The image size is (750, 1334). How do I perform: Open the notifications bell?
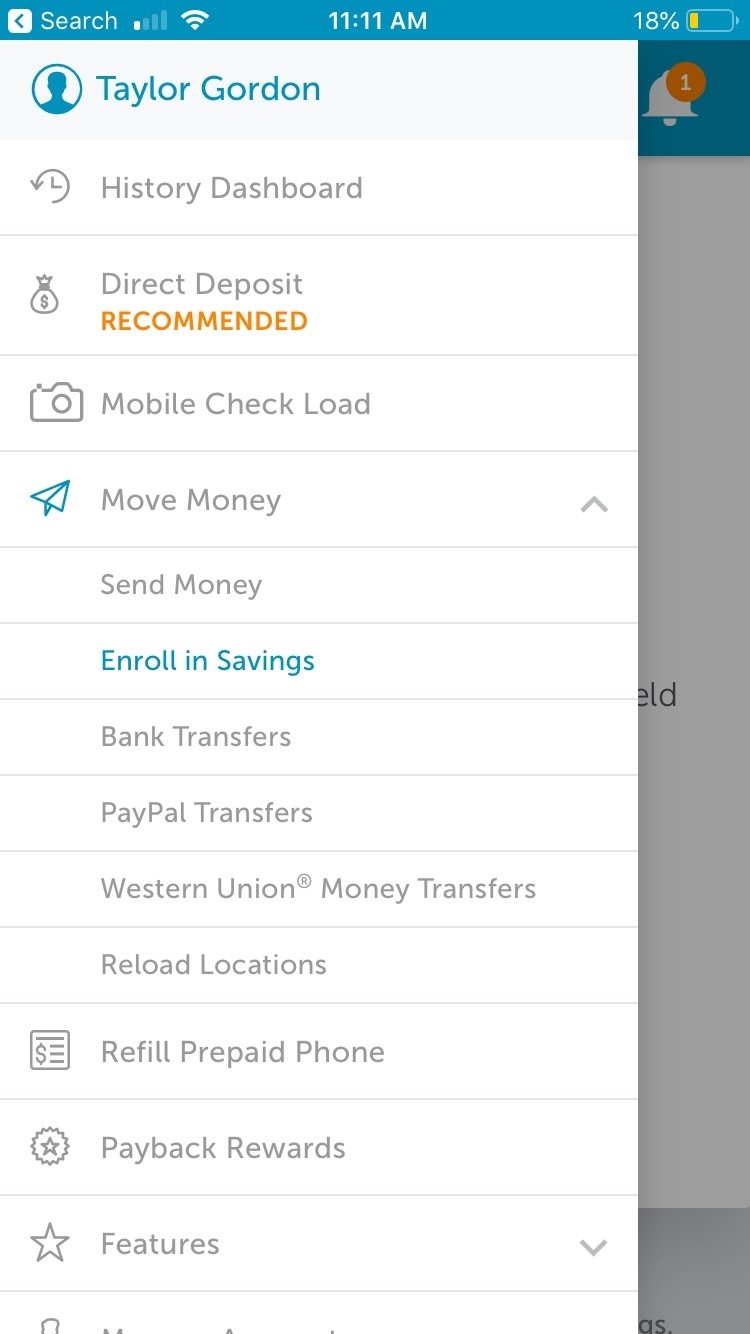(671, 96)
